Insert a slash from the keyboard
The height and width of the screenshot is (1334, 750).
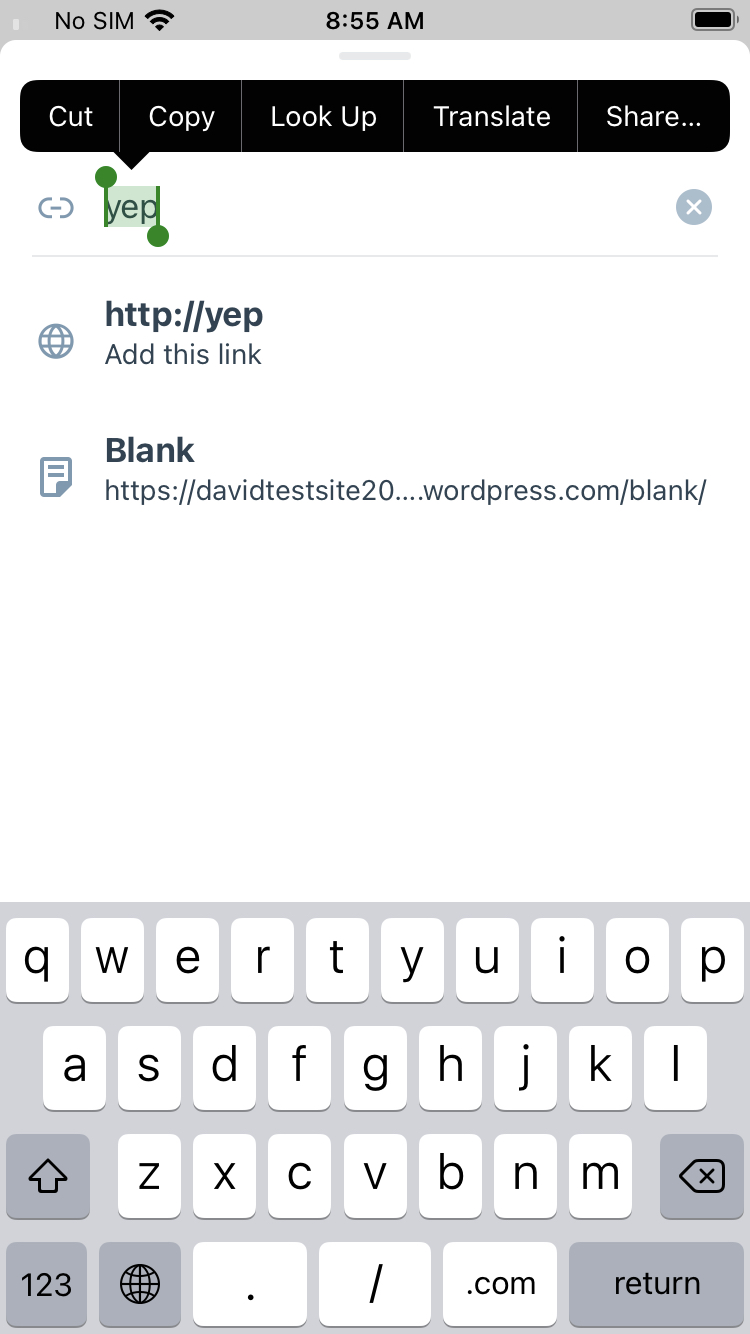(x=375, y=1284)
